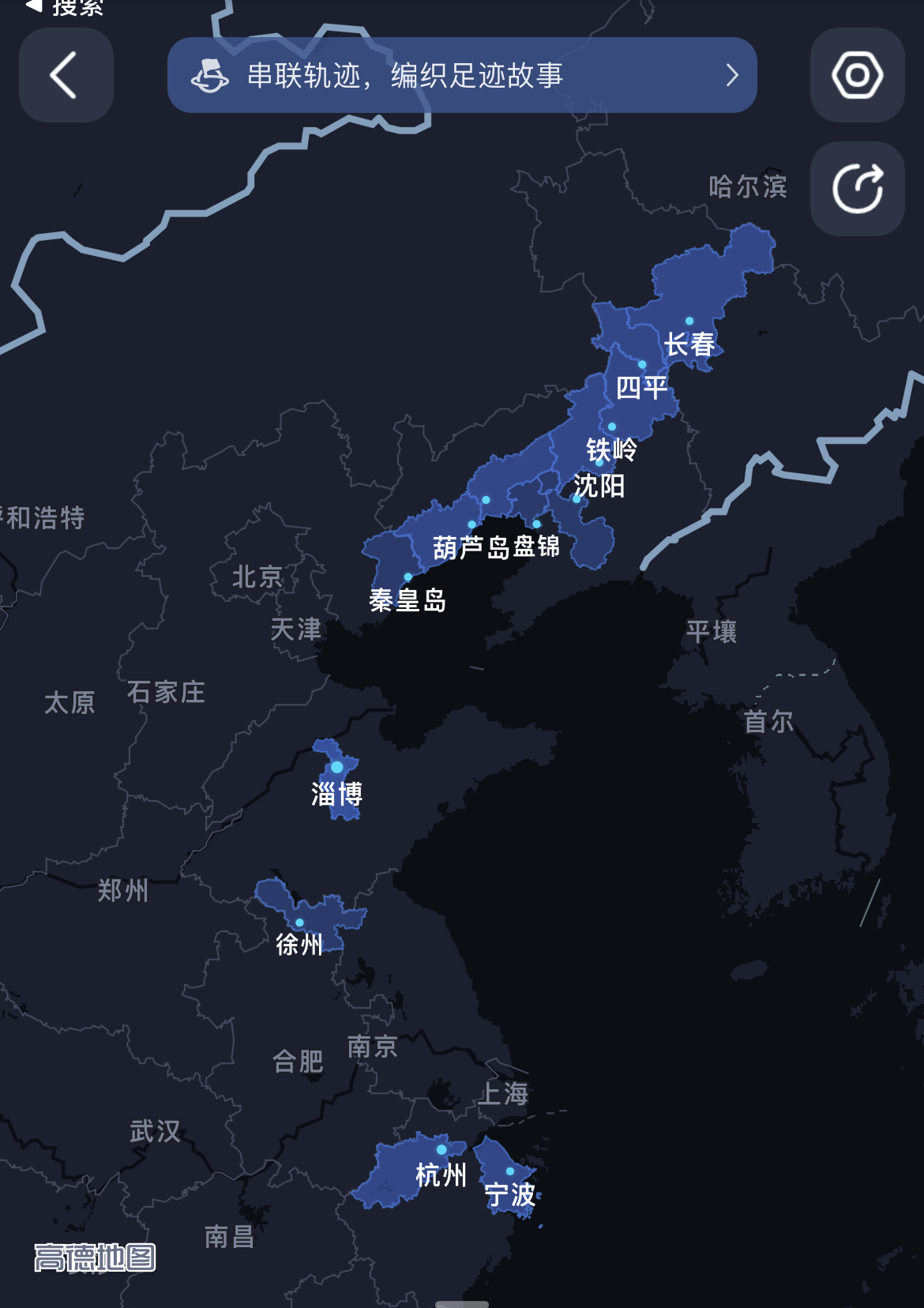Open the hexagon settings icon
The height and width of the screenshot is (1308, 924).
(857, 76)
